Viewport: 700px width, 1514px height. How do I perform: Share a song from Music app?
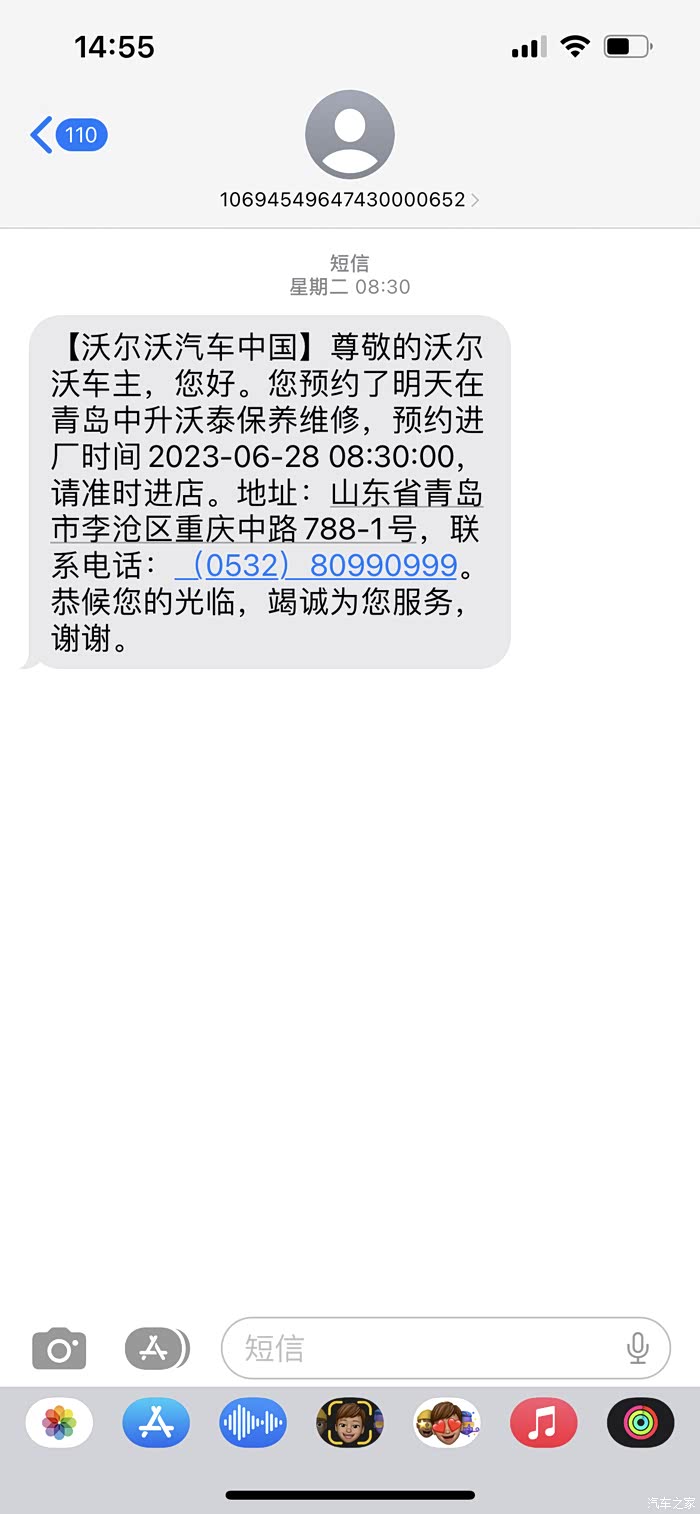(544, 1422)
